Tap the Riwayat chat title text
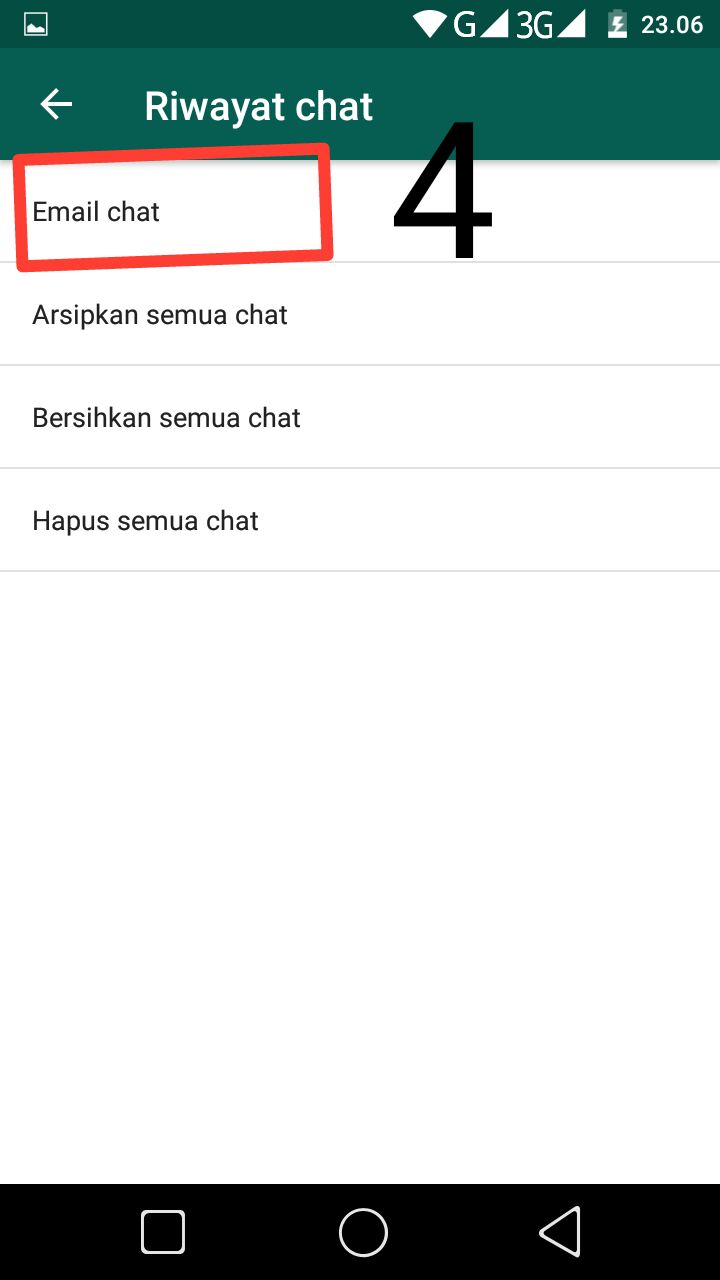 click(258, 105)
